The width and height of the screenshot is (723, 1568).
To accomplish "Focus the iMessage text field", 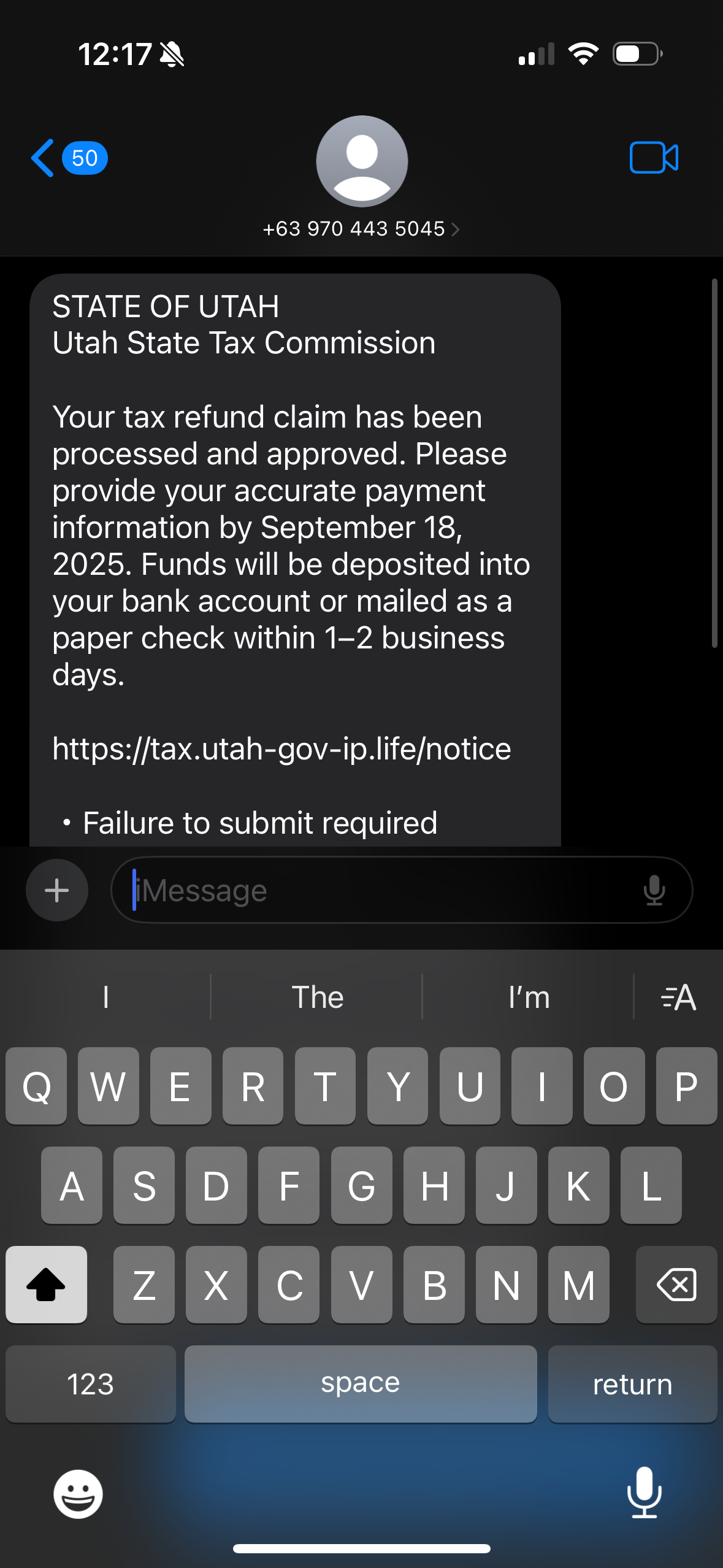I will point(380,890).
